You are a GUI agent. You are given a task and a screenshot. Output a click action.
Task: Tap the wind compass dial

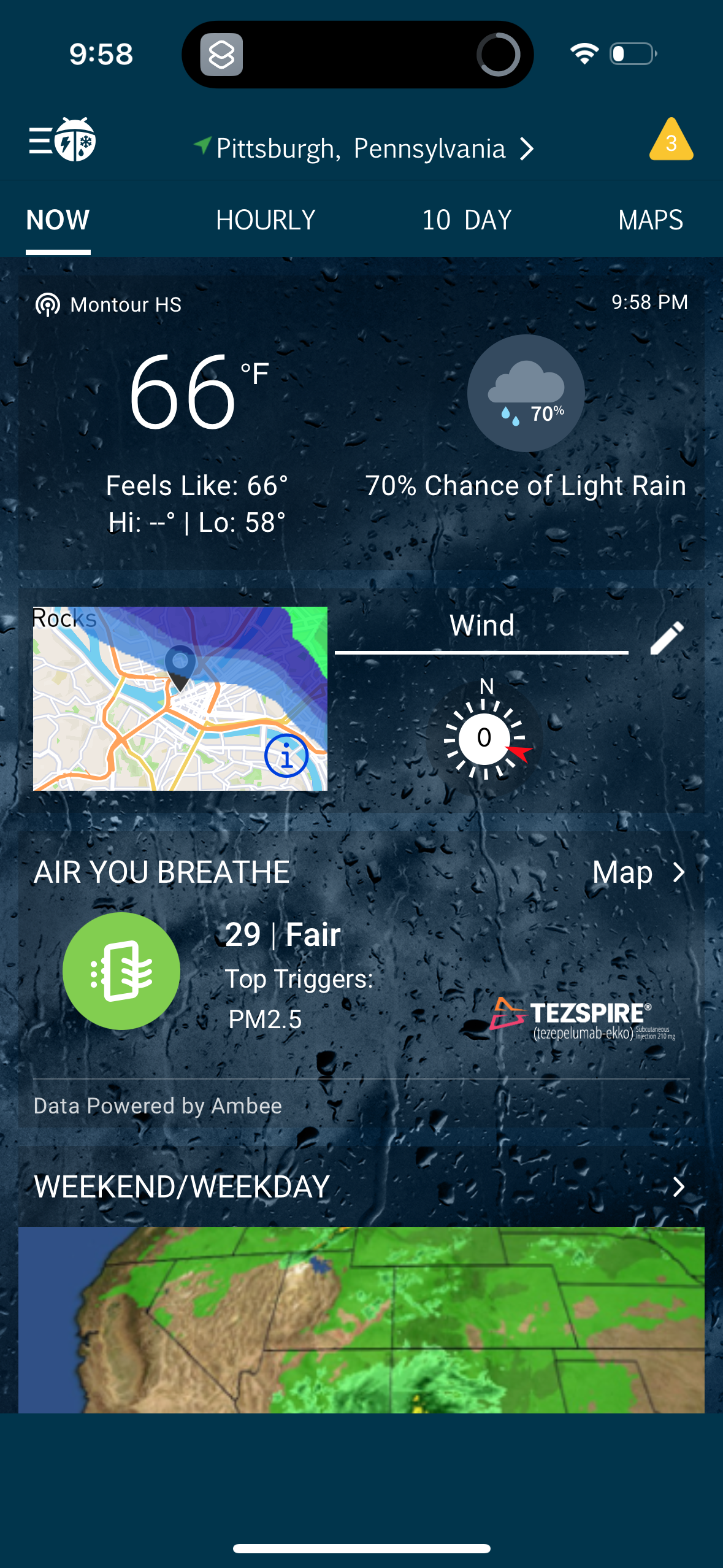[x=484, y=739]
